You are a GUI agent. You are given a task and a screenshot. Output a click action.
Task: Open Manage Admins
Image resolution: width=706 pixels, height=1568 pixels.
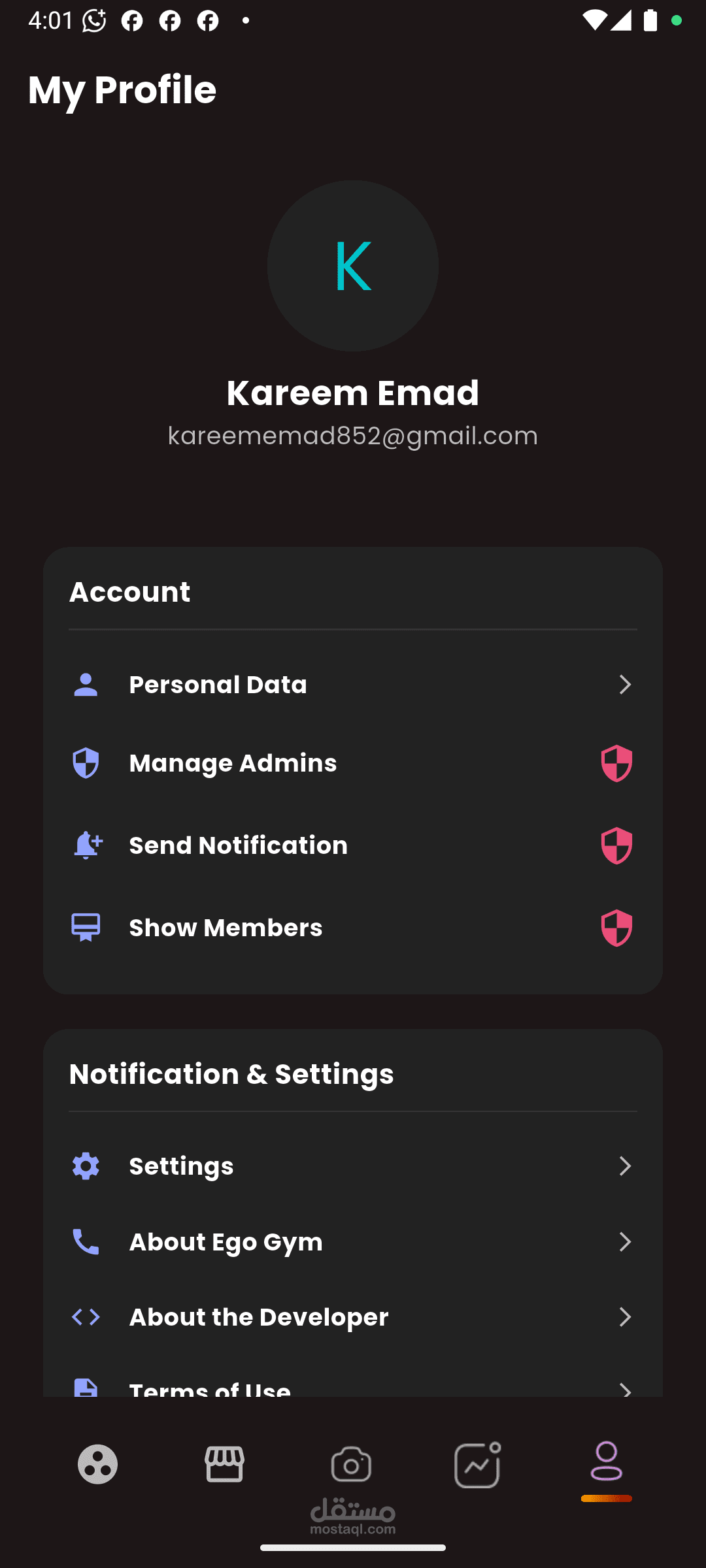pyautogui.click(x=353, y=763)
